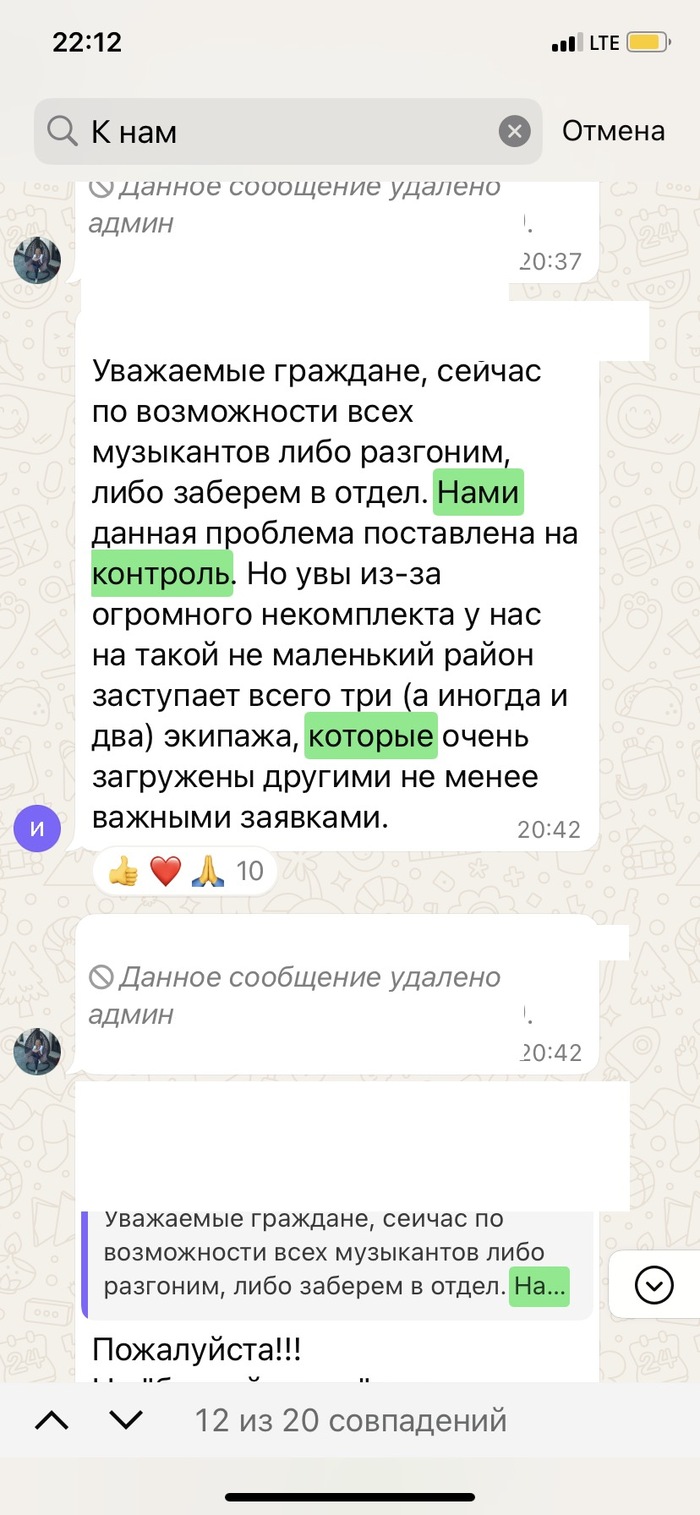Image resolution: width=700 pixels, height=1515 pixels.
Task: Cancel the search with Отмена
Action: (613, 131)
